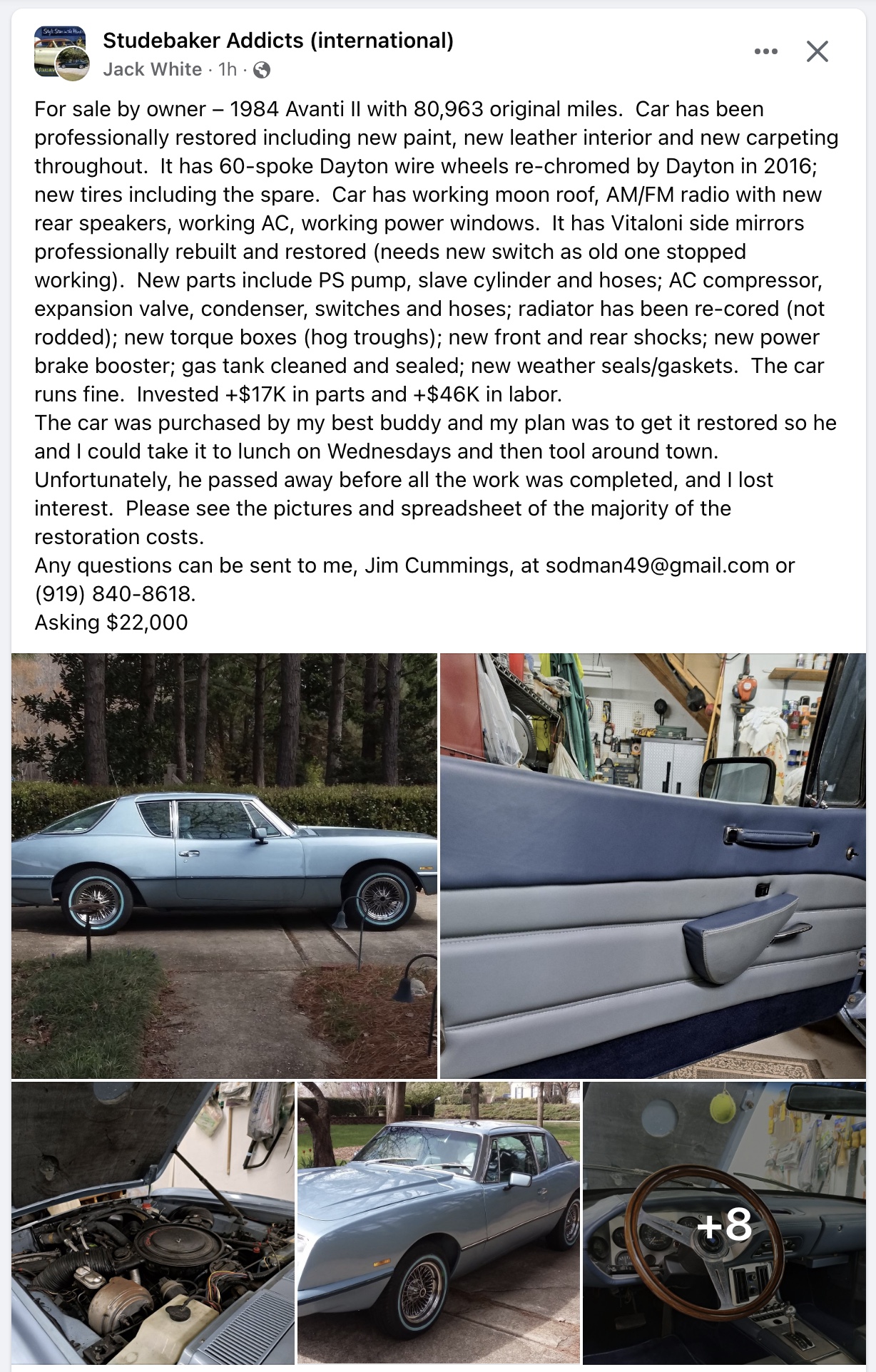The height and width of the screenshot is (1372, 876).
Task: Open the Studebaker Addicts (international) group
Action: [x=277, y=41]
